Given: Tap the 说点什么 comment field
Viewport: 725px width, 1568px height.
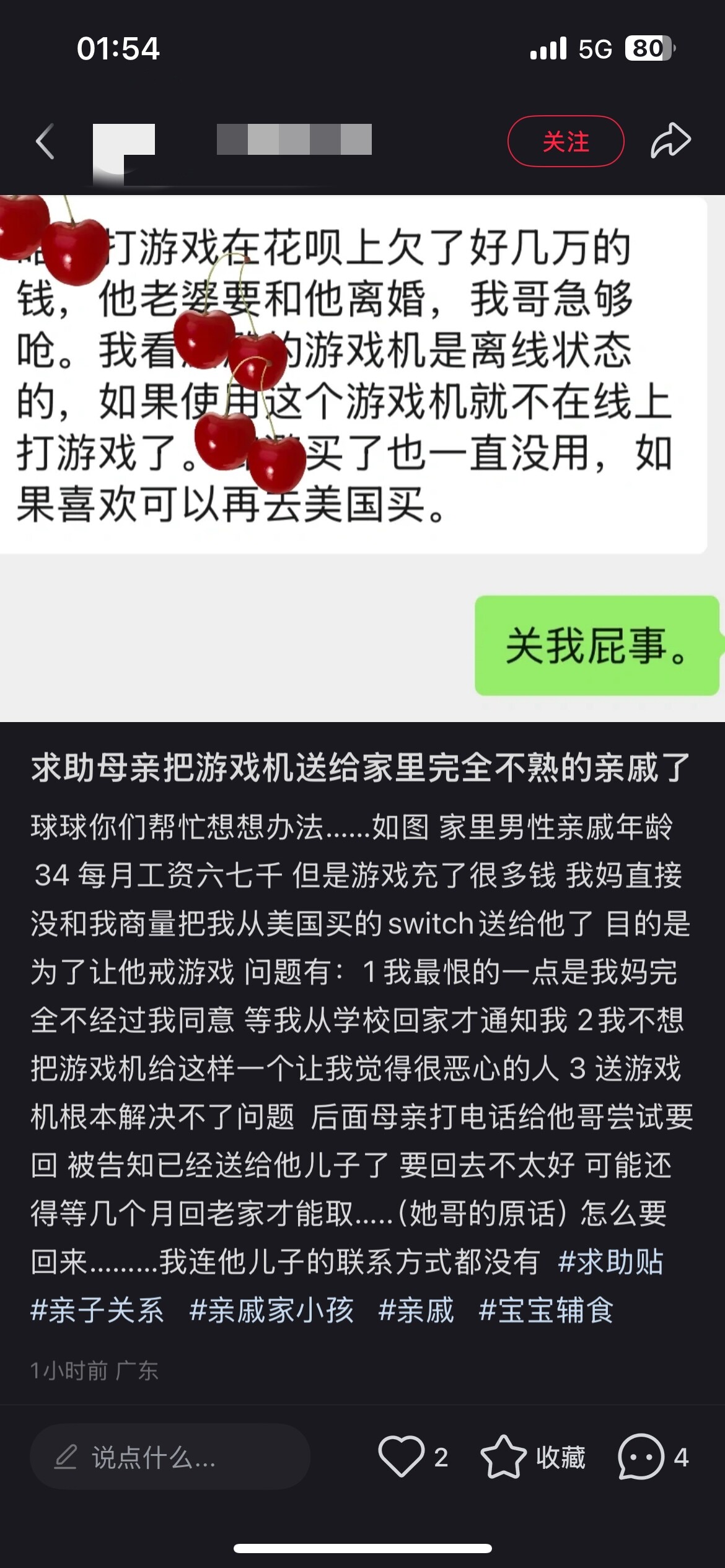Looking at the screenshot, I should coord(170,1457).
